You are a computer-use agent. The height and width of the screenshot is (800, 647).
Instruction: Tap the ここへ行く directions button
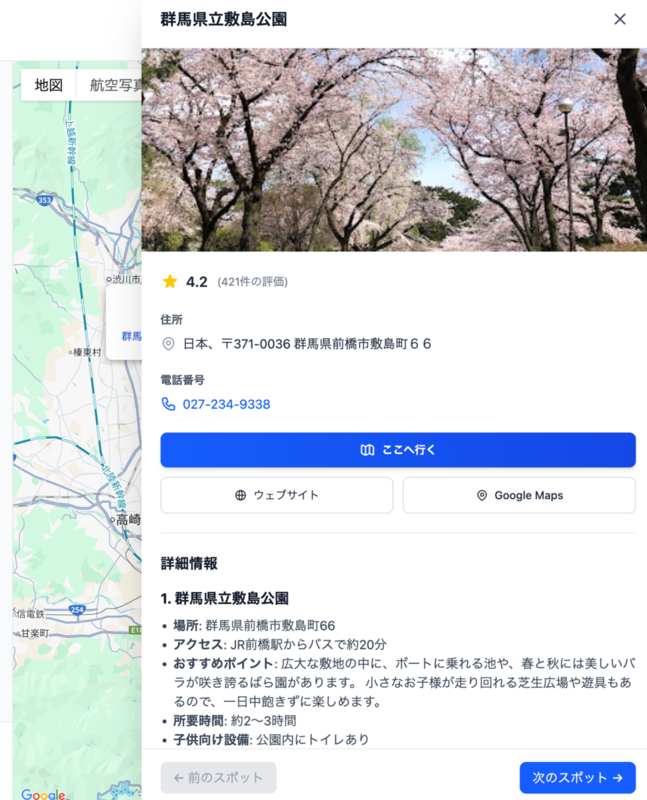[x=398, y=450]
